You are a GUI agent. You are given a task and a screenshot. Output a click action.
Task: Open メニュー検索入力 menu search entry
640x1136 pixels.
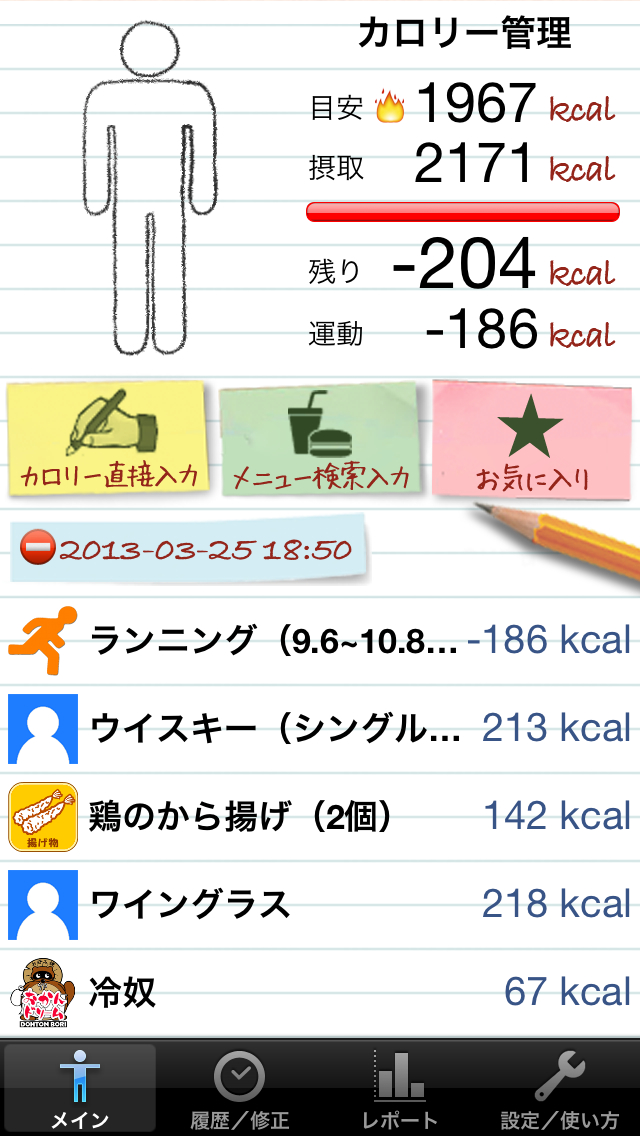(x=320, y=440)
